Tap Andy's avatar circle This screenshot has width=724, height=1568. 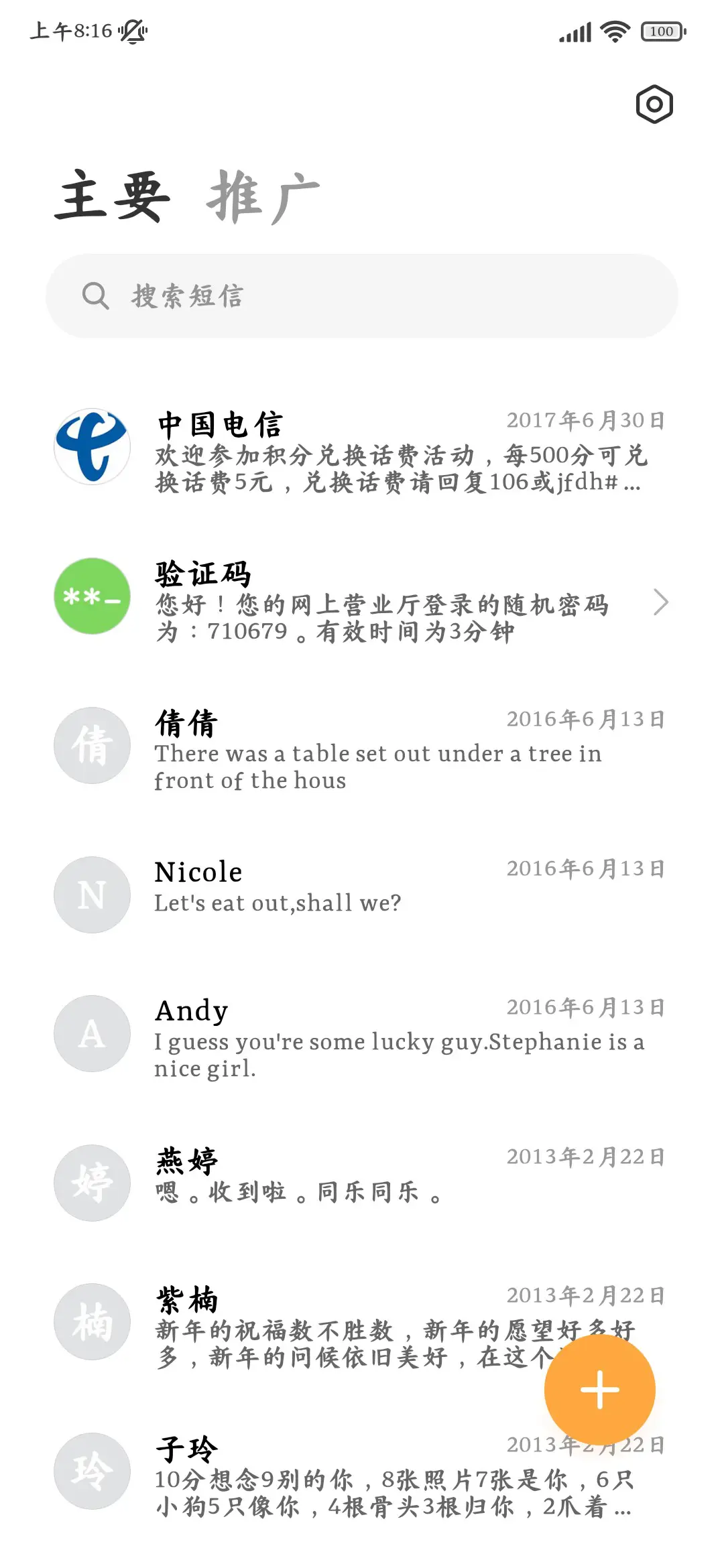point(92,1033)
